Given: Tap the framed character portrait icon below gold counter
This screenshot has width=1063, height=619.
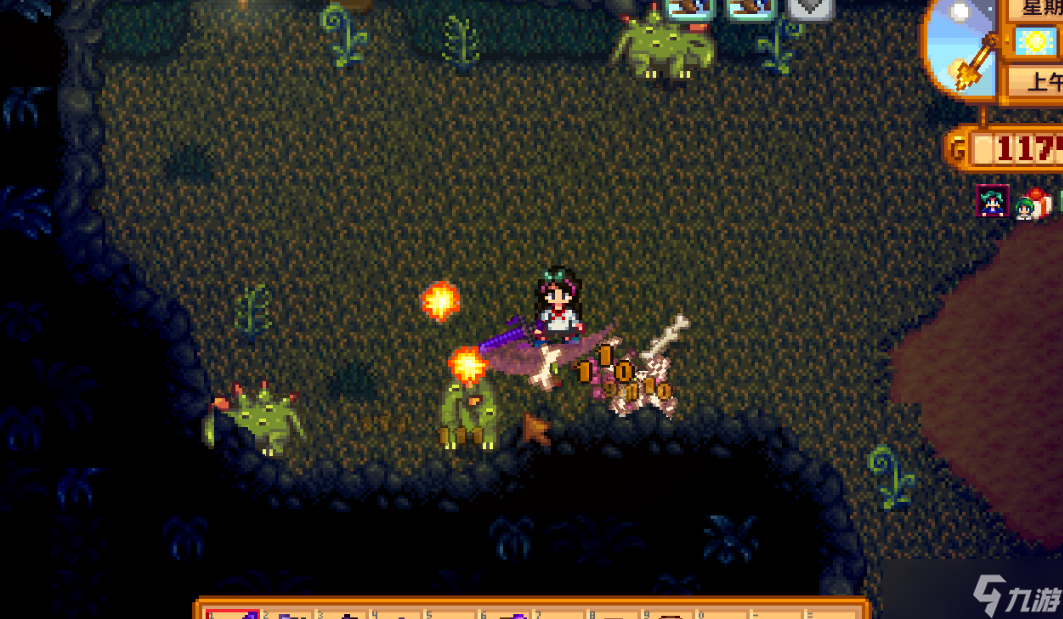Looking at the screenshot, I should [x=992, y=202].
